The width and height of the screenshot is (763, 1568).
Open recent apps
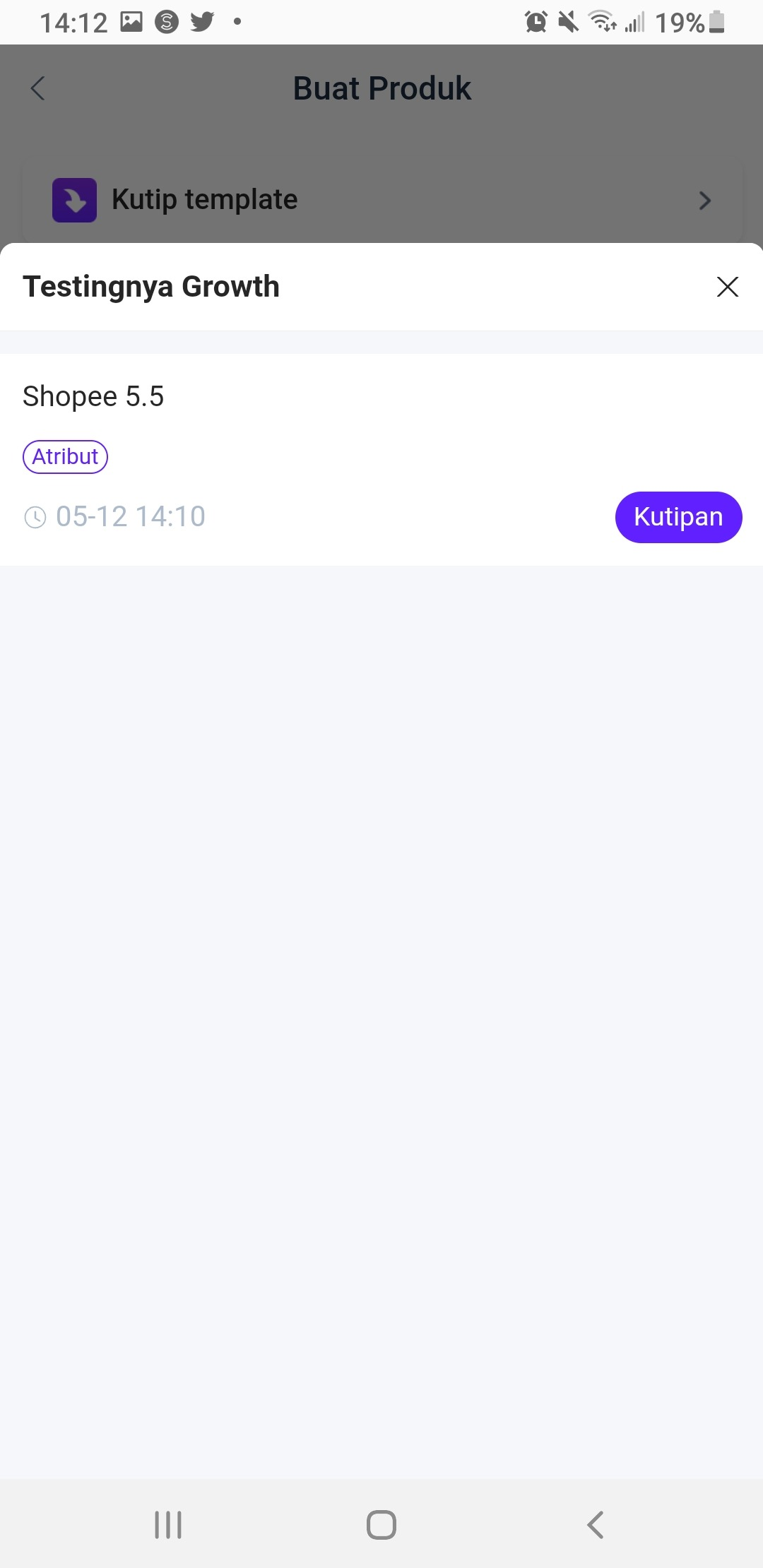pos(168,1524)
